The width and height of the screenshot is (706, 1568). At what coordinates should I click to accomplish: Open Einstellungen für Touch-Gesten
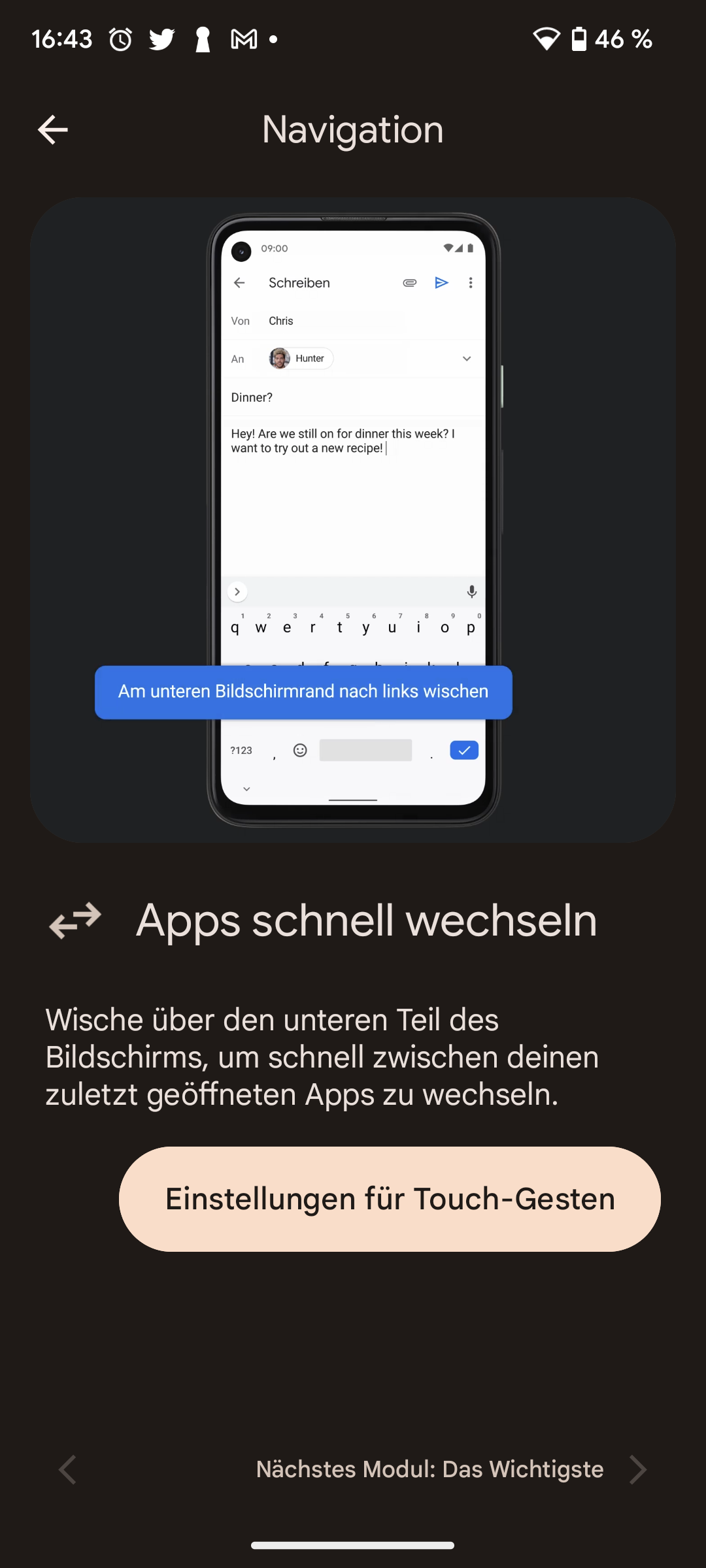390,1199
